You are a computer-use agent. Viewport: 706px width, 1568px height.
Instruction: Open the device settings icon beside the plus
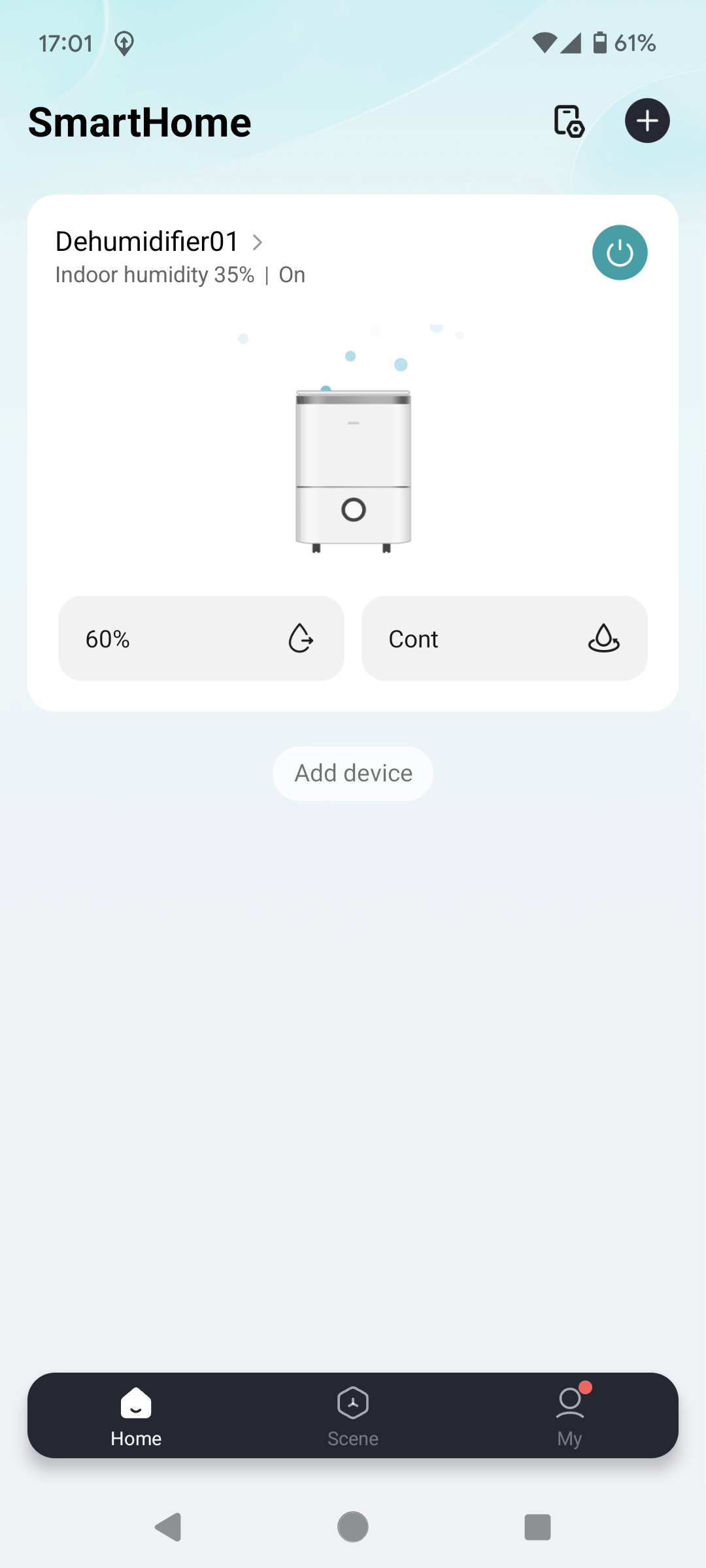coord(568,122)
